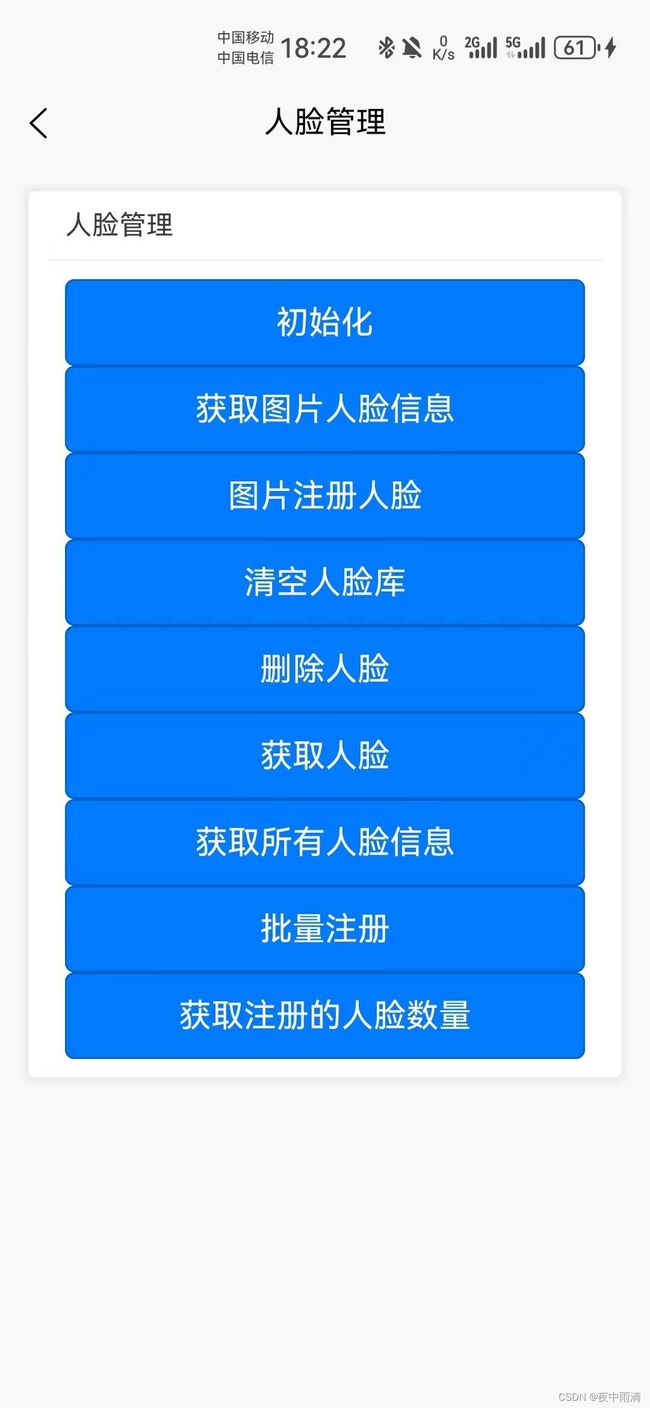Tap the 获取人脸 button
Viewport: 650px width, 1408px height.
(325, 755)
